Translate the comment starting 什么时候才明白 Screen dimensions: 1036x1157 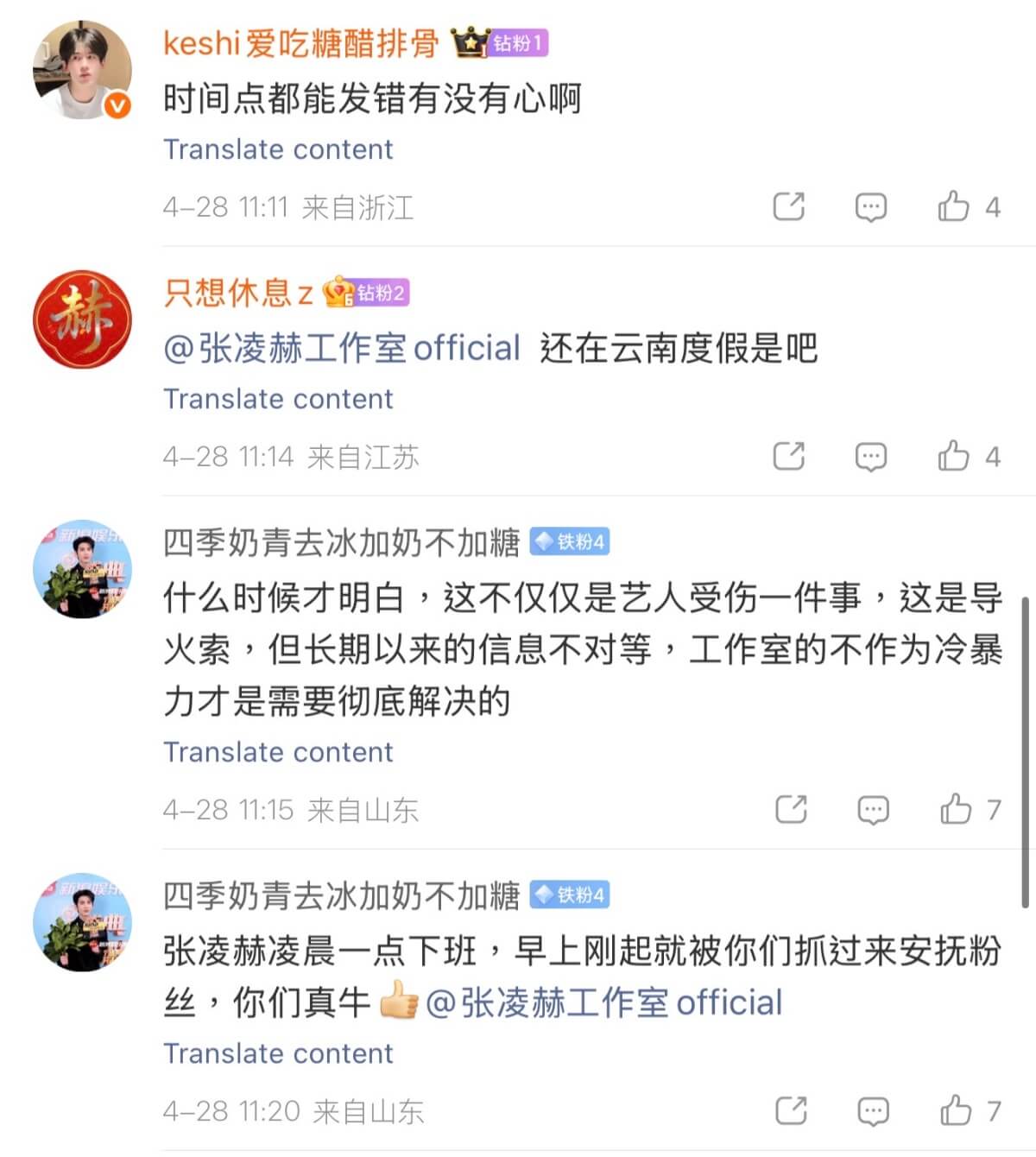pyautogui.click(x=278, y=752)
